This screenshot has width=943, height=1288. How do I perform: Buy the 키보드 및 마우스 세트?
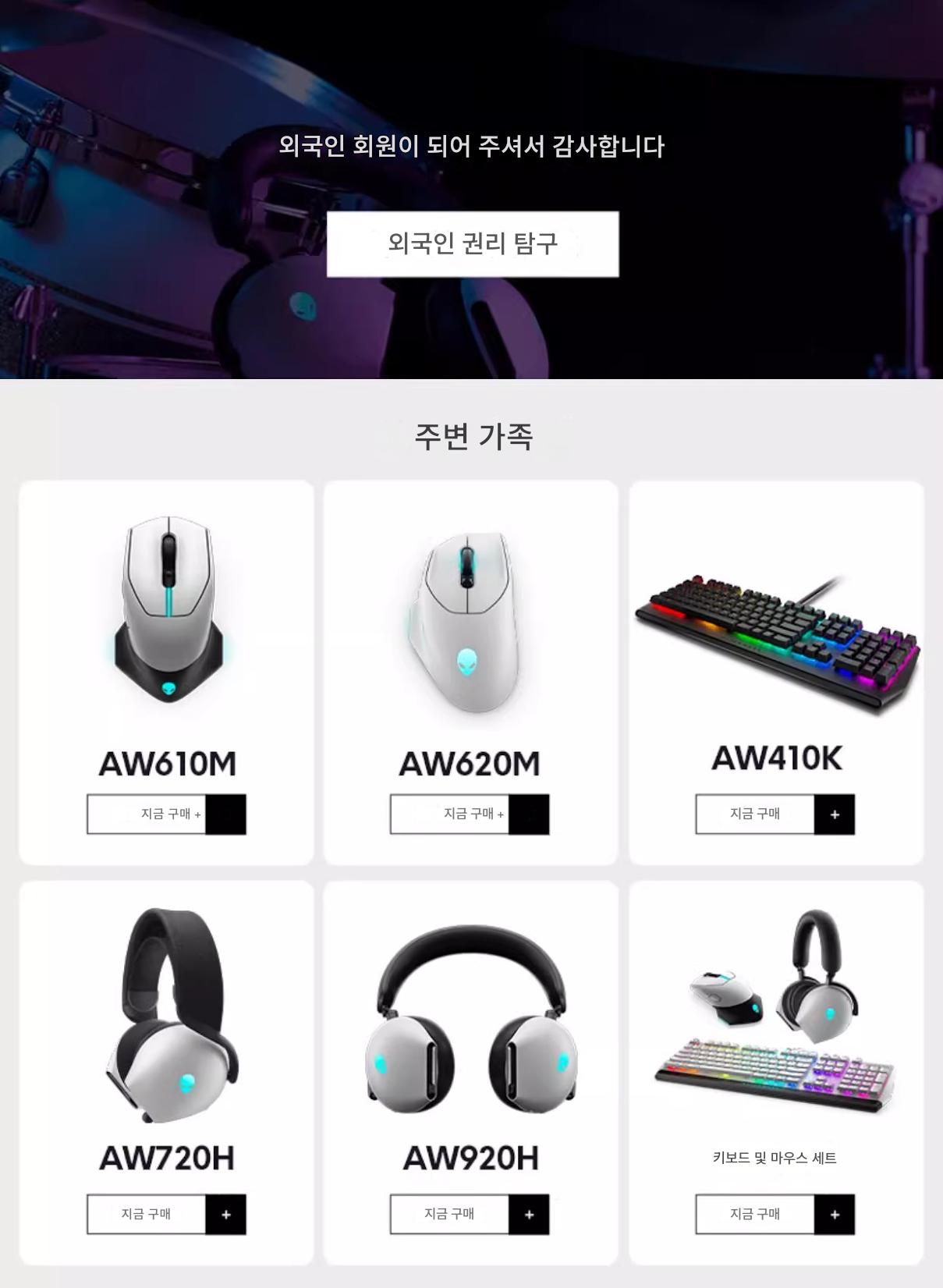tap(775, 1214)
